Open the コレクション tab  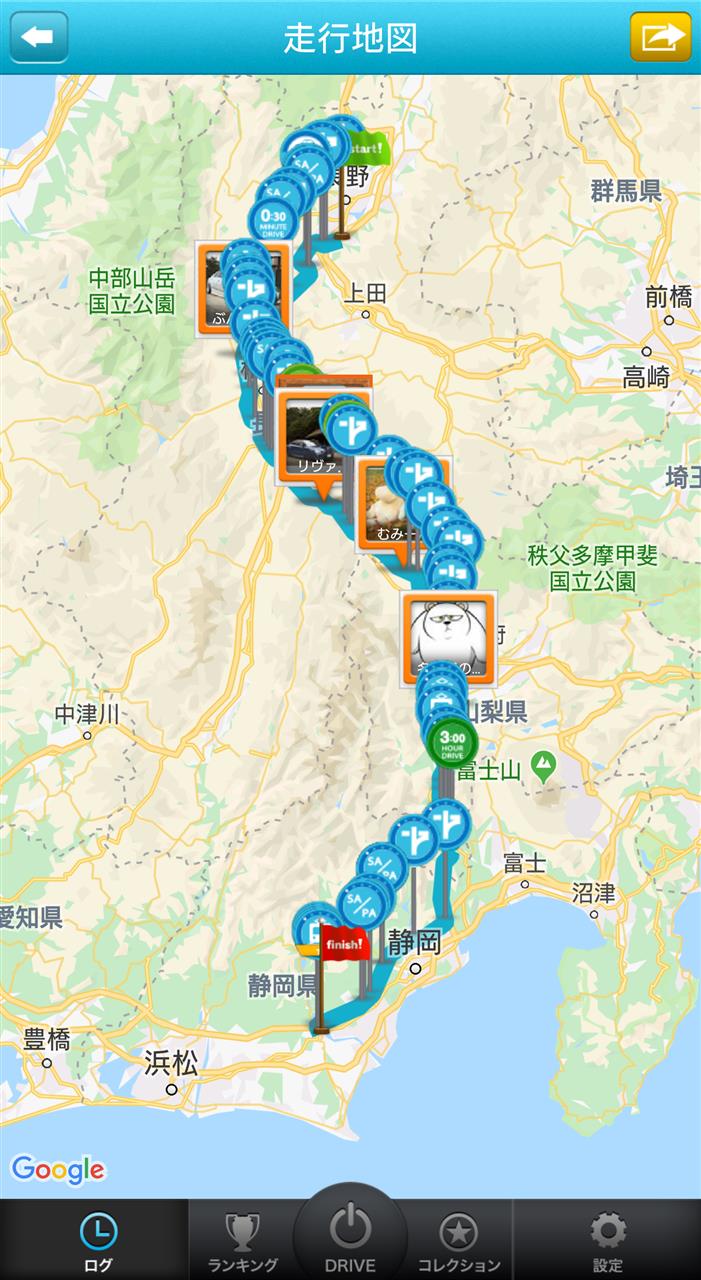pyautogui.click(x=459, y=1242)
